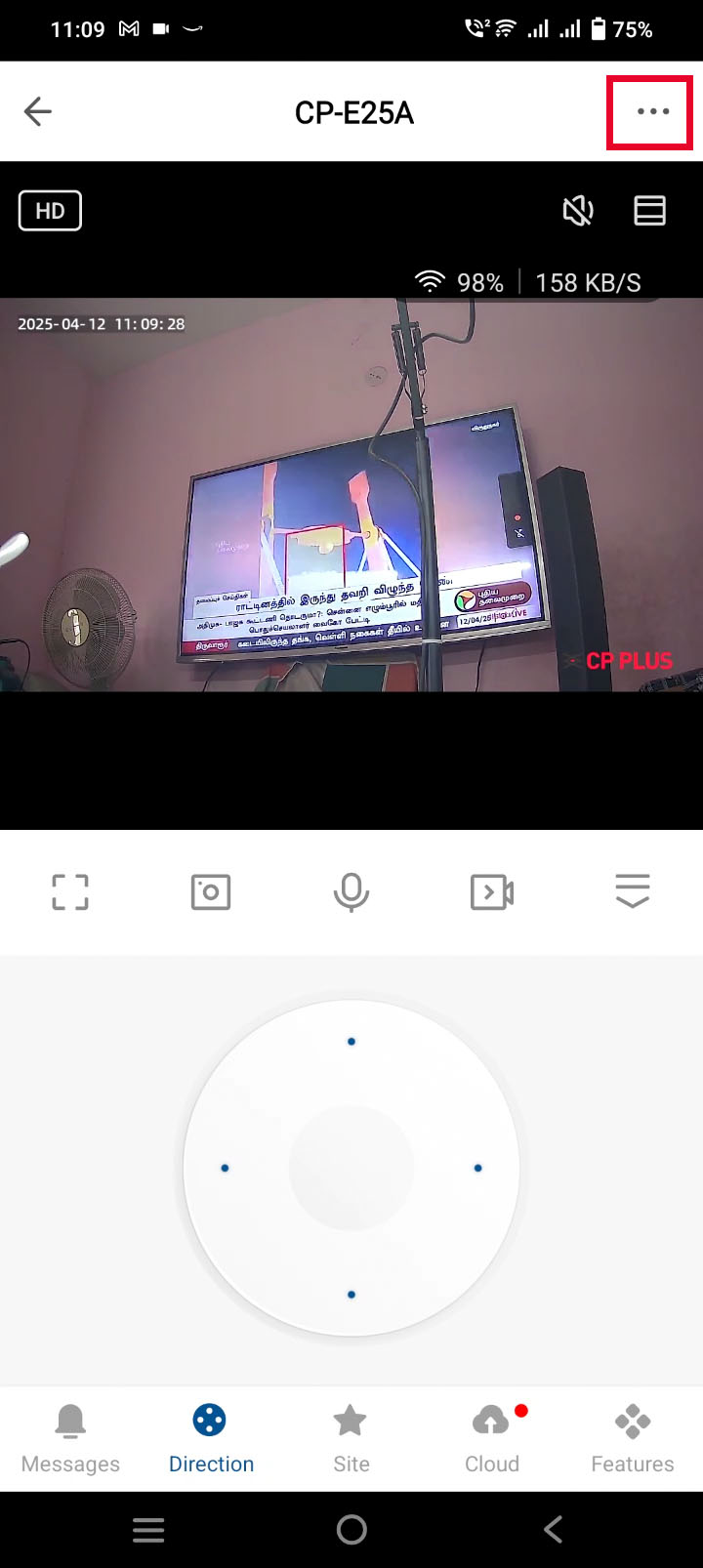This screenshot has height=1568, width=703.
Task: Unmute the camera audio
Action: tap(578, 210)
